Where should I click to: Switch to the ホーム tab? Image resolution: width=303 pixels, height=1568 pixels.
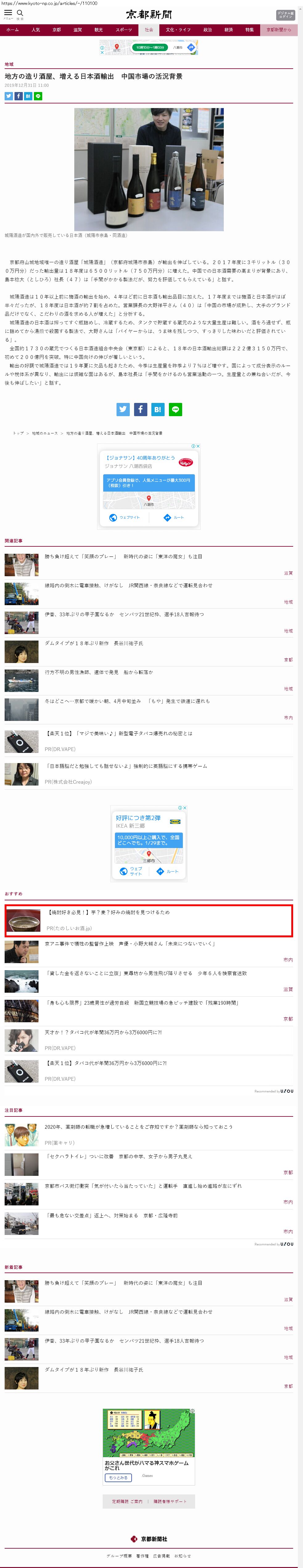coord(12,30)
